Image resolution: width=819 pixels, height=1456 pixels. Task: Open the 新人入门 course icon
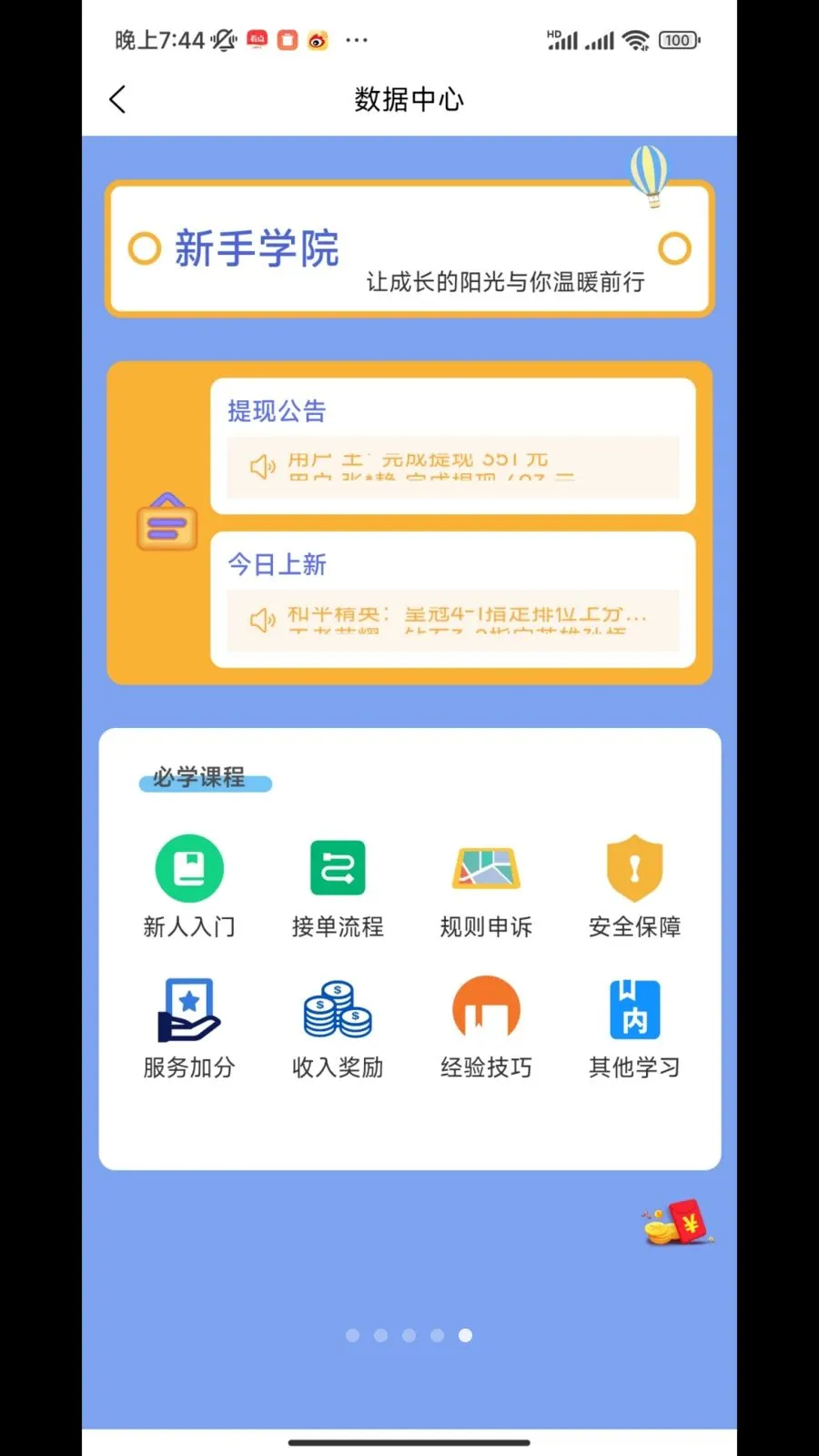pyautogui.click(x=188, y=867)
